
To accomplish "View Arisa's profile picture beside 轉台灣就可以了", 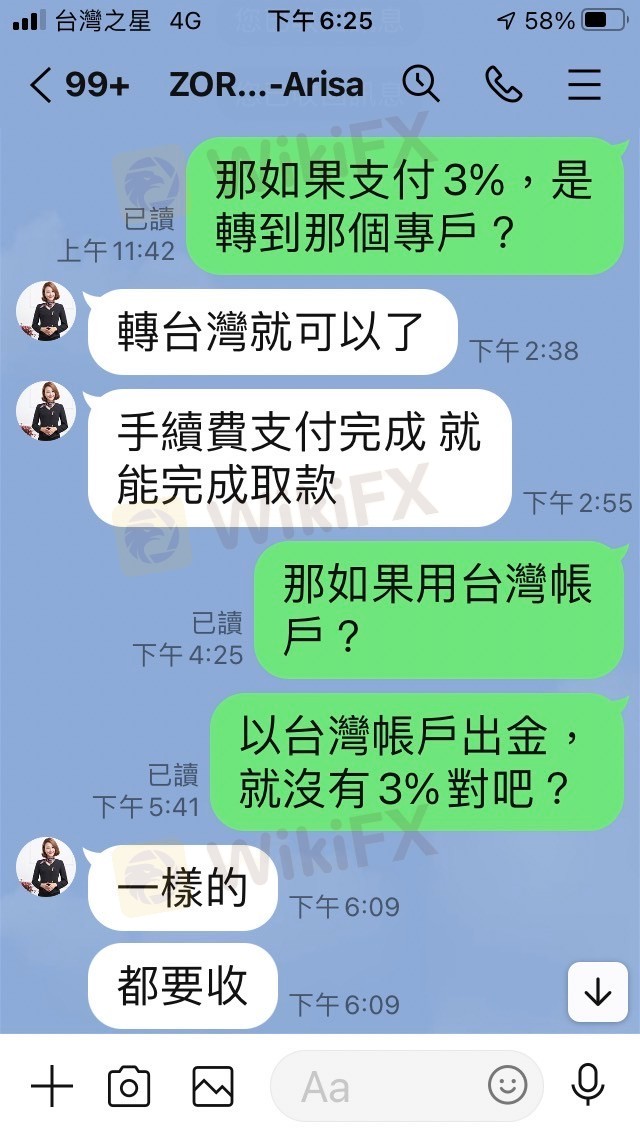I will (47, 312).
